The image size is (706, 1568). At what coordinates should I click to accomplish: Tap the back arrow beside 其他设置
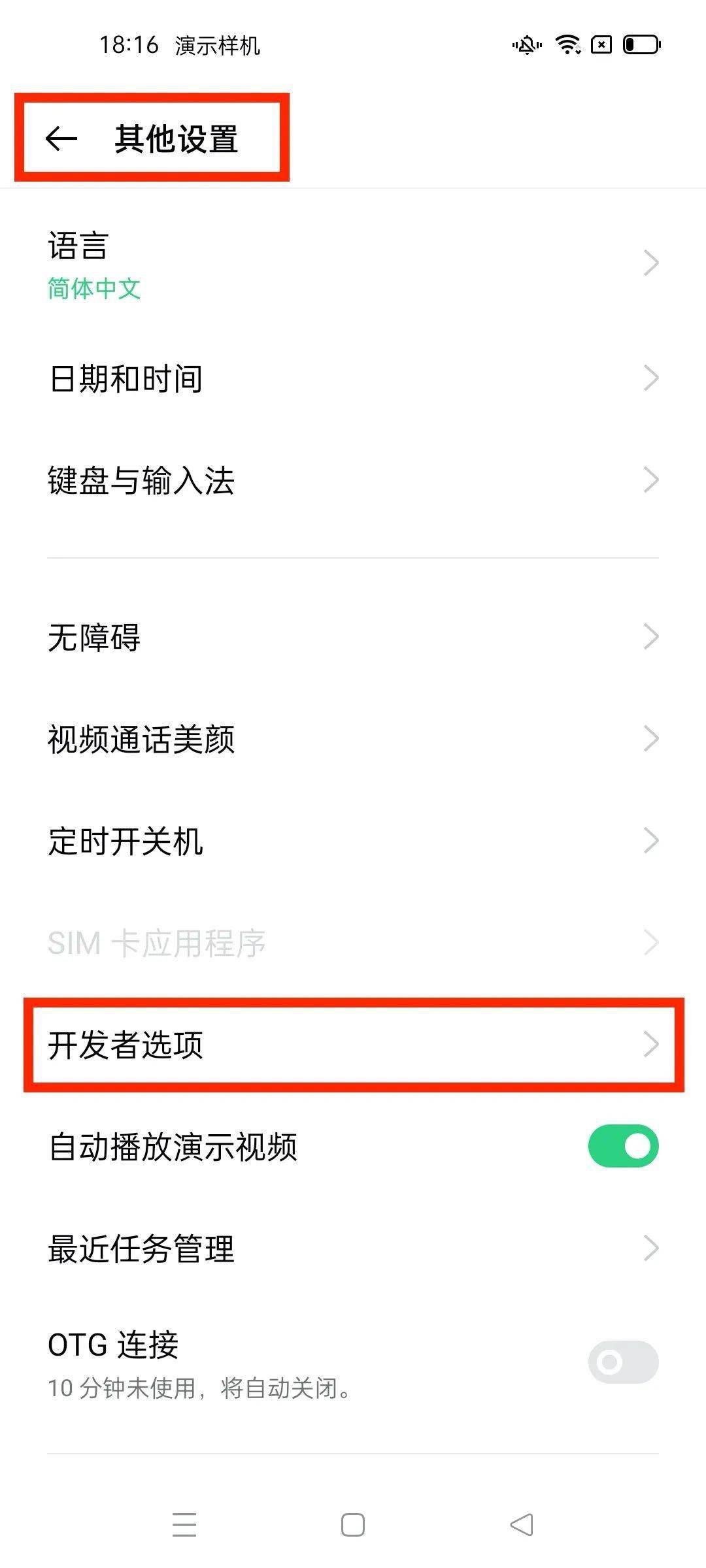[x=62, y=139]
